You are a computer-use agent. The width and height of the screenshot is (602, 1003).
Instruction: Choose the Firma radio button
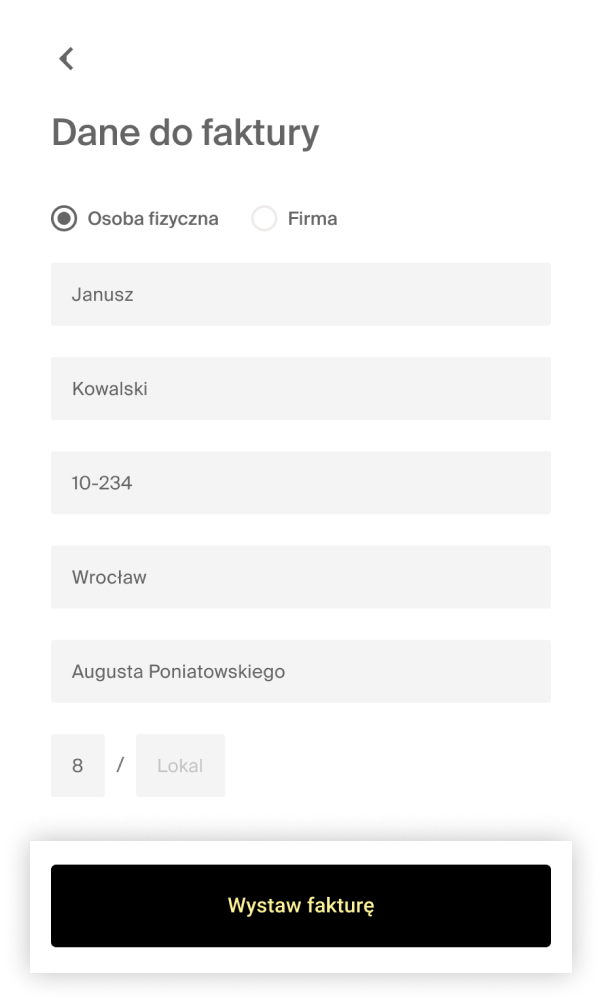[x=265, y=219]
